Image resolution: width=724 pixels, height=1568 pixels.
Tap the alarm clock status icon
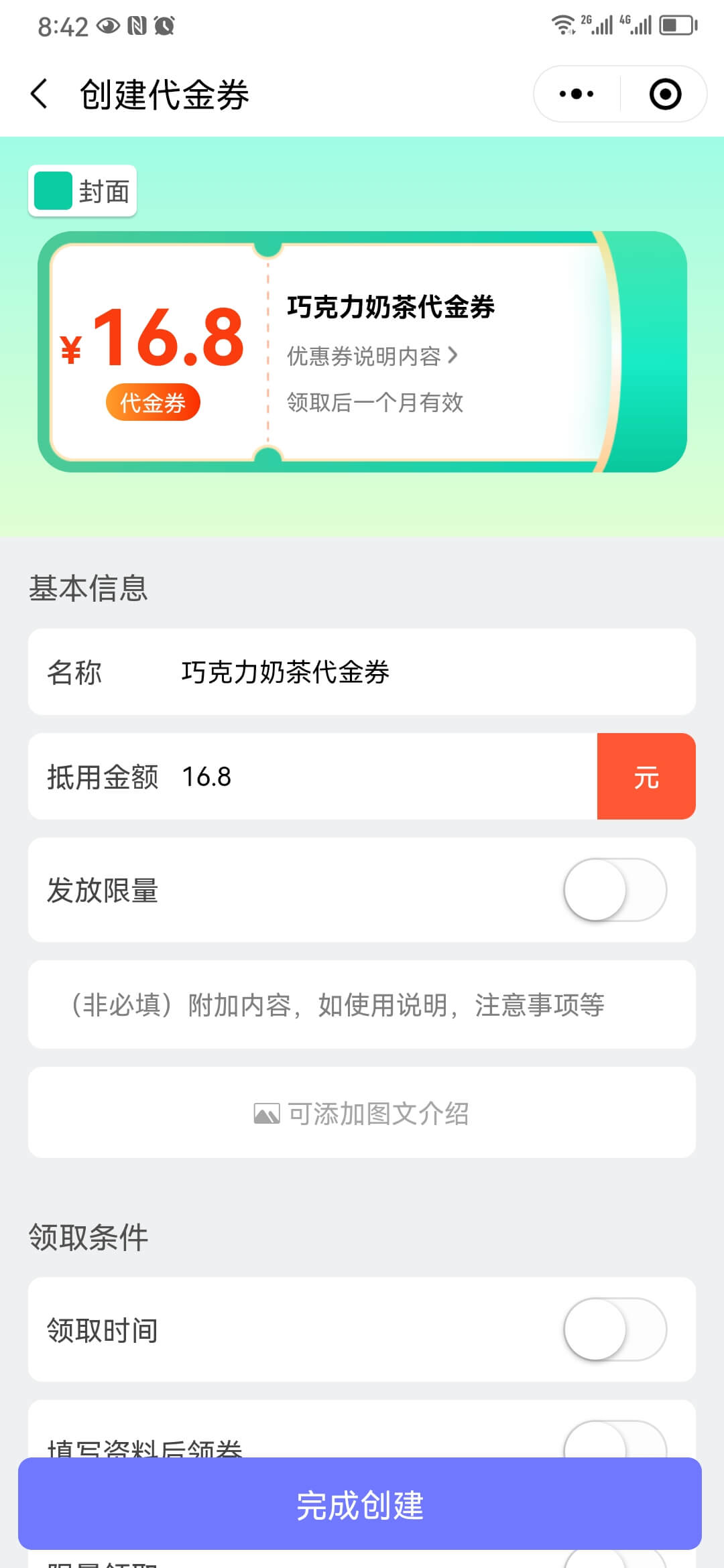(163, 25)
